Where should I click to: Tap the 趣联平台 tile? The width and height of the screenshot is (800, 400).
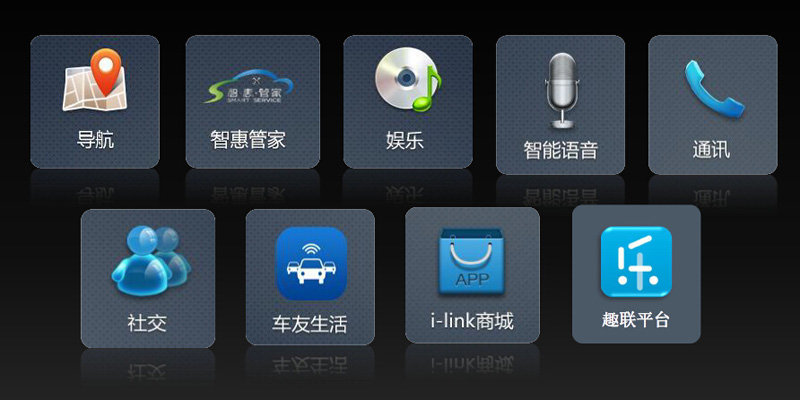point(636,273)
